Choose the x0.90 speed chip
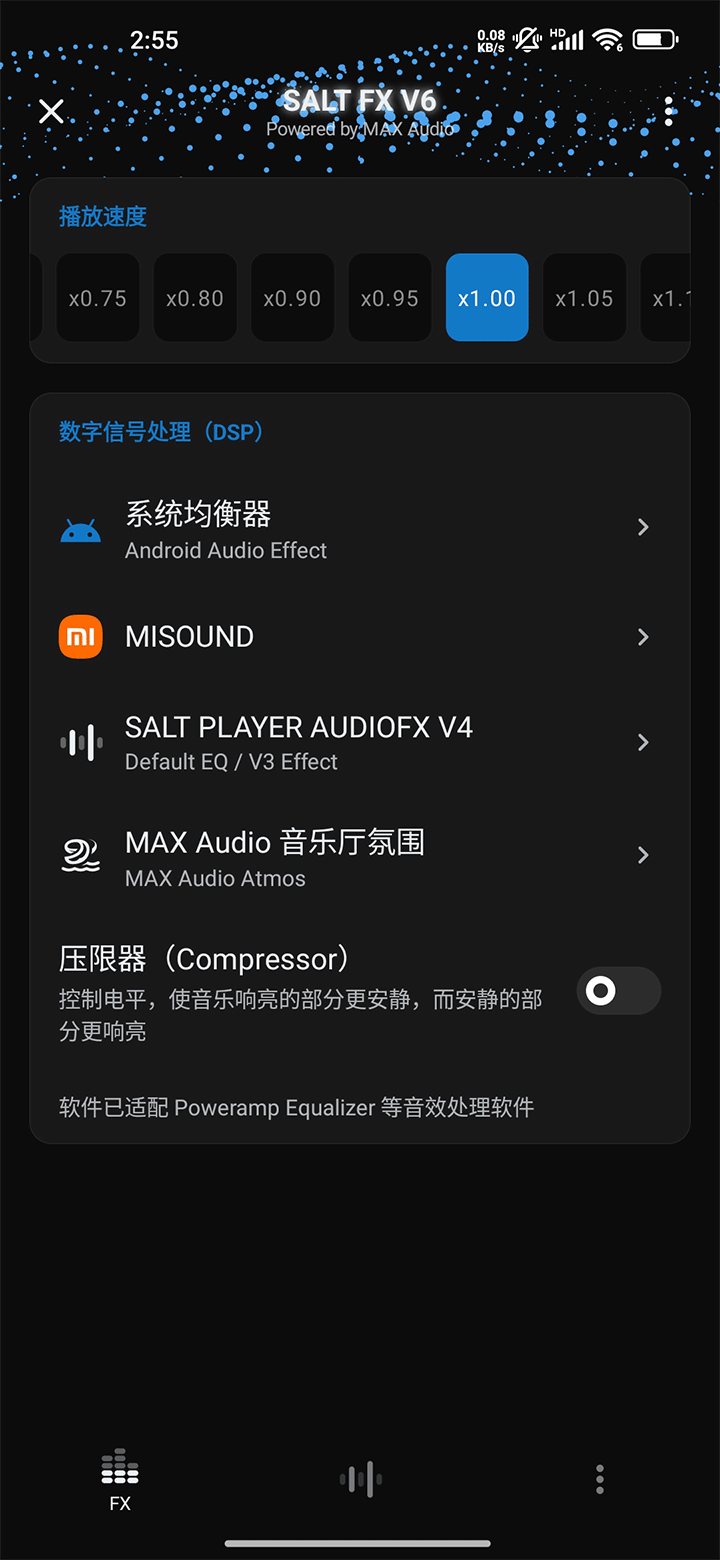 tap(292, 298)
